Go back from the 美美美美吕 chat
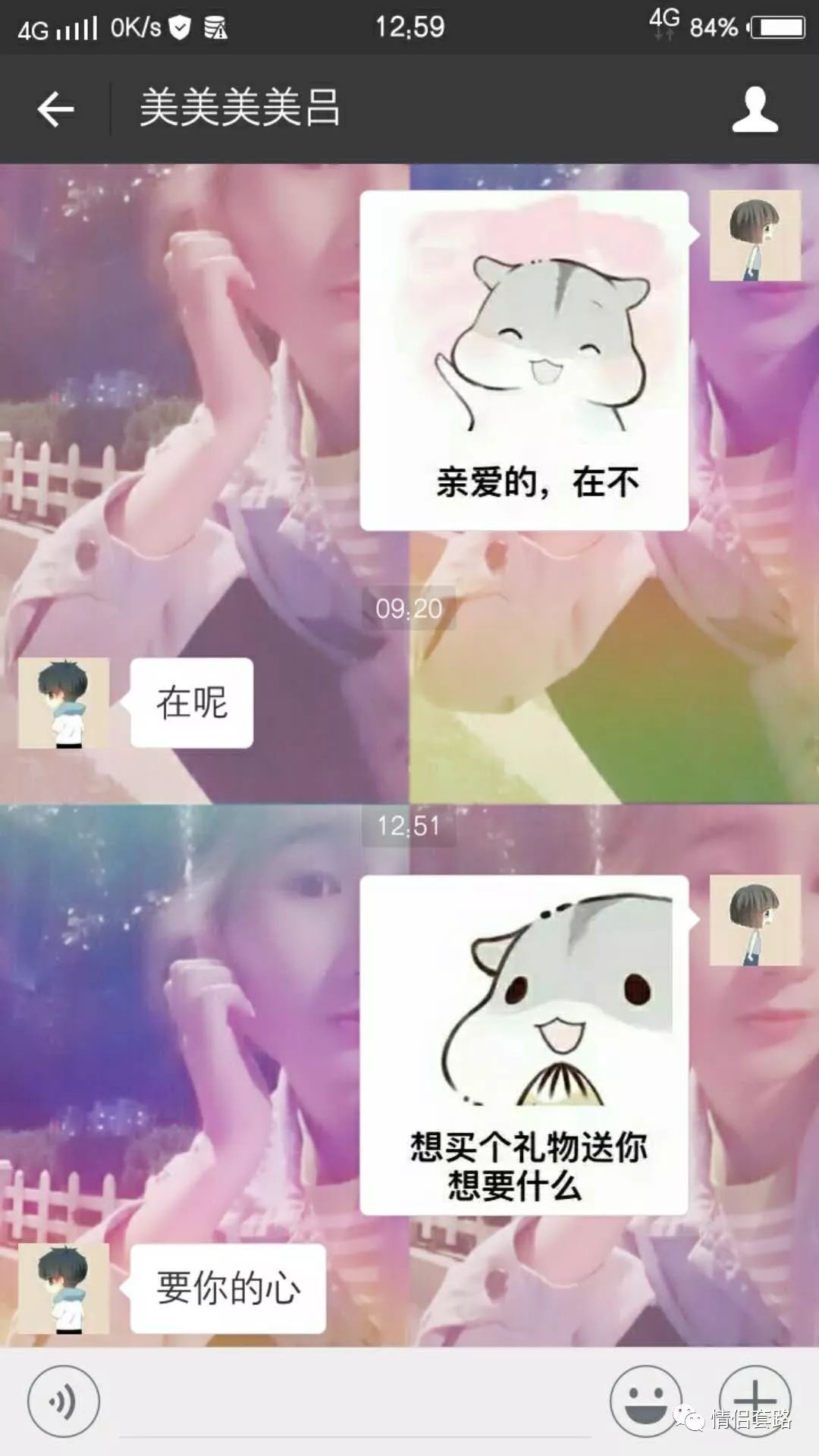This screenshot has width=819, height=1456. (55, 109)
